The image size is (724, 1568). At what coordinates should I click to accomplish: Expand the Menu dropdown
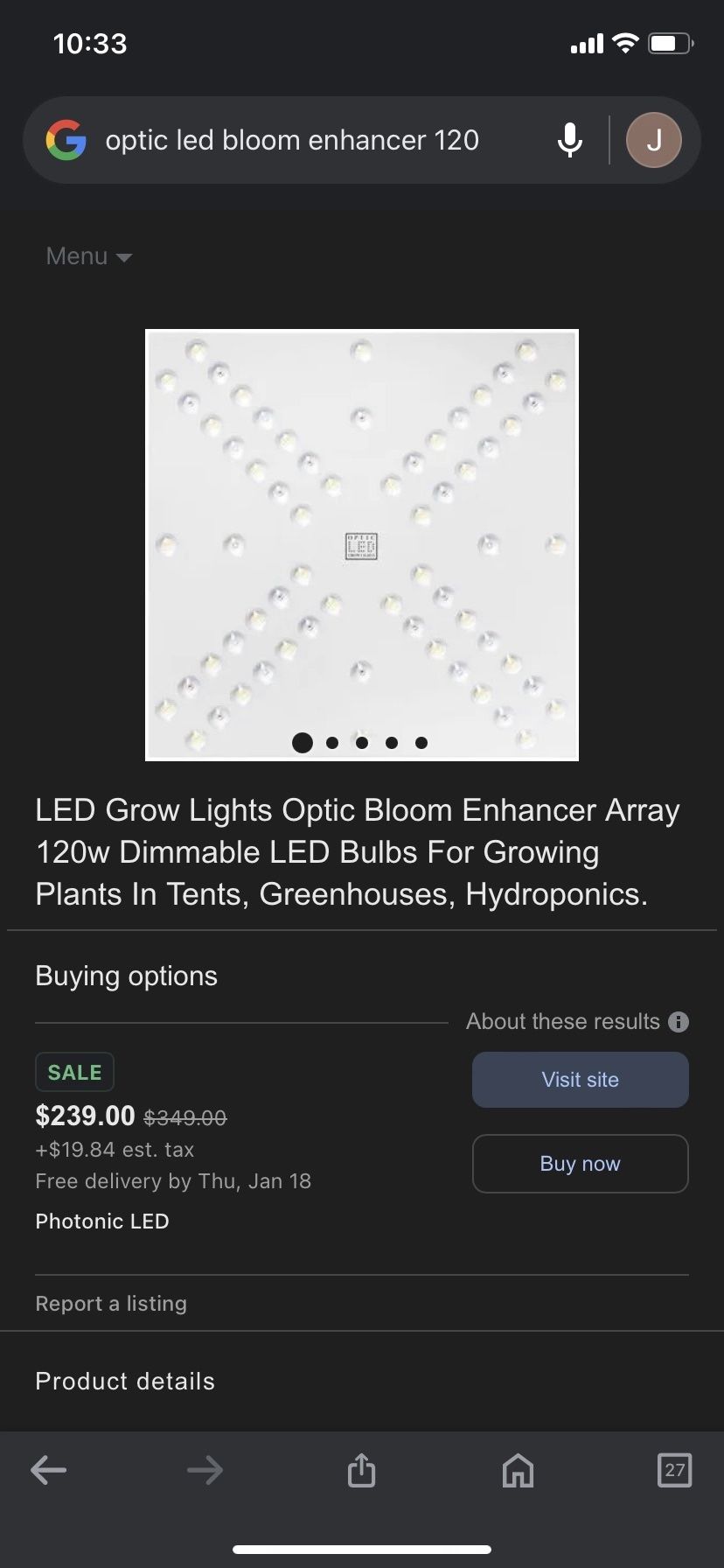[88, 256]
